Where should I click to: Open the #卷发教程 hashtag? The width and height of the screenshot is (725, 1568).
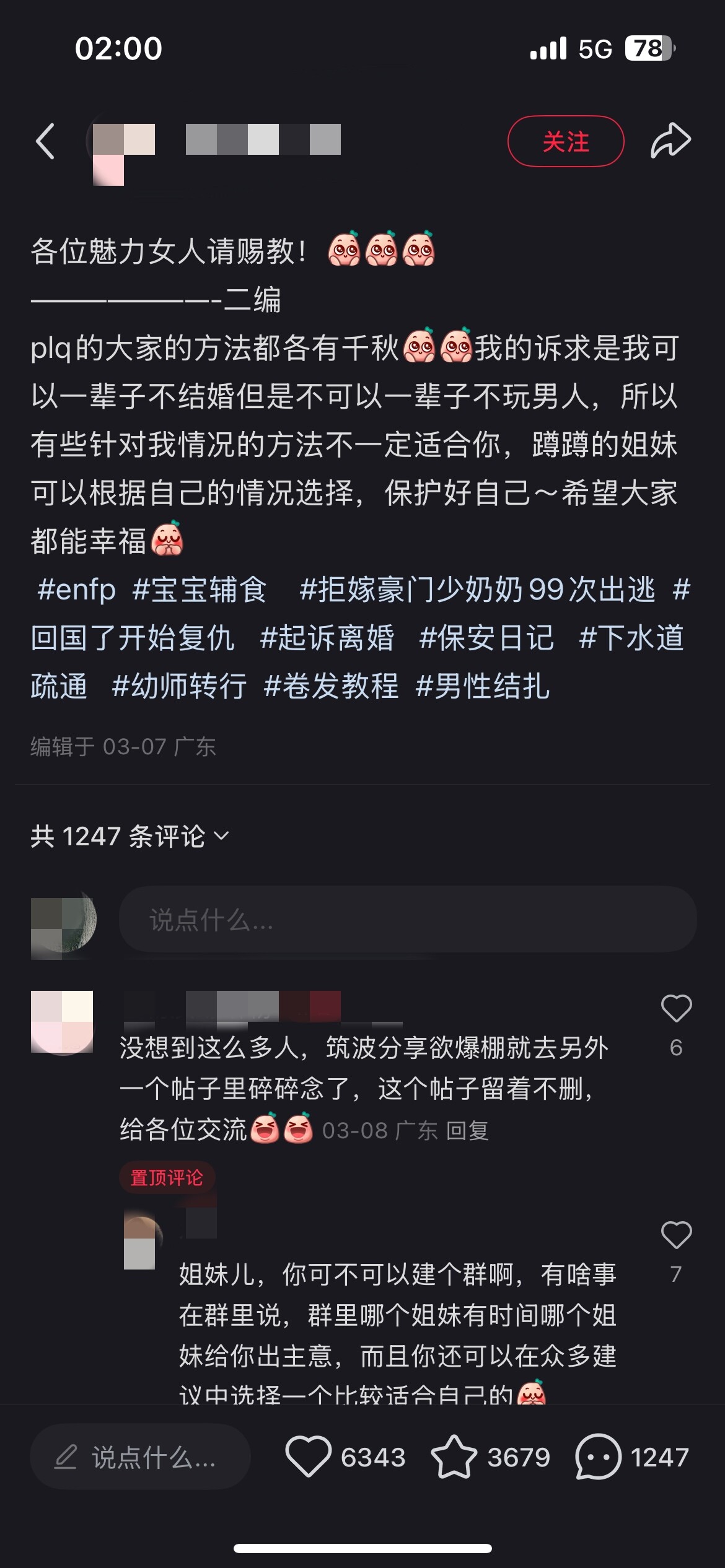(x=331, y=686)
